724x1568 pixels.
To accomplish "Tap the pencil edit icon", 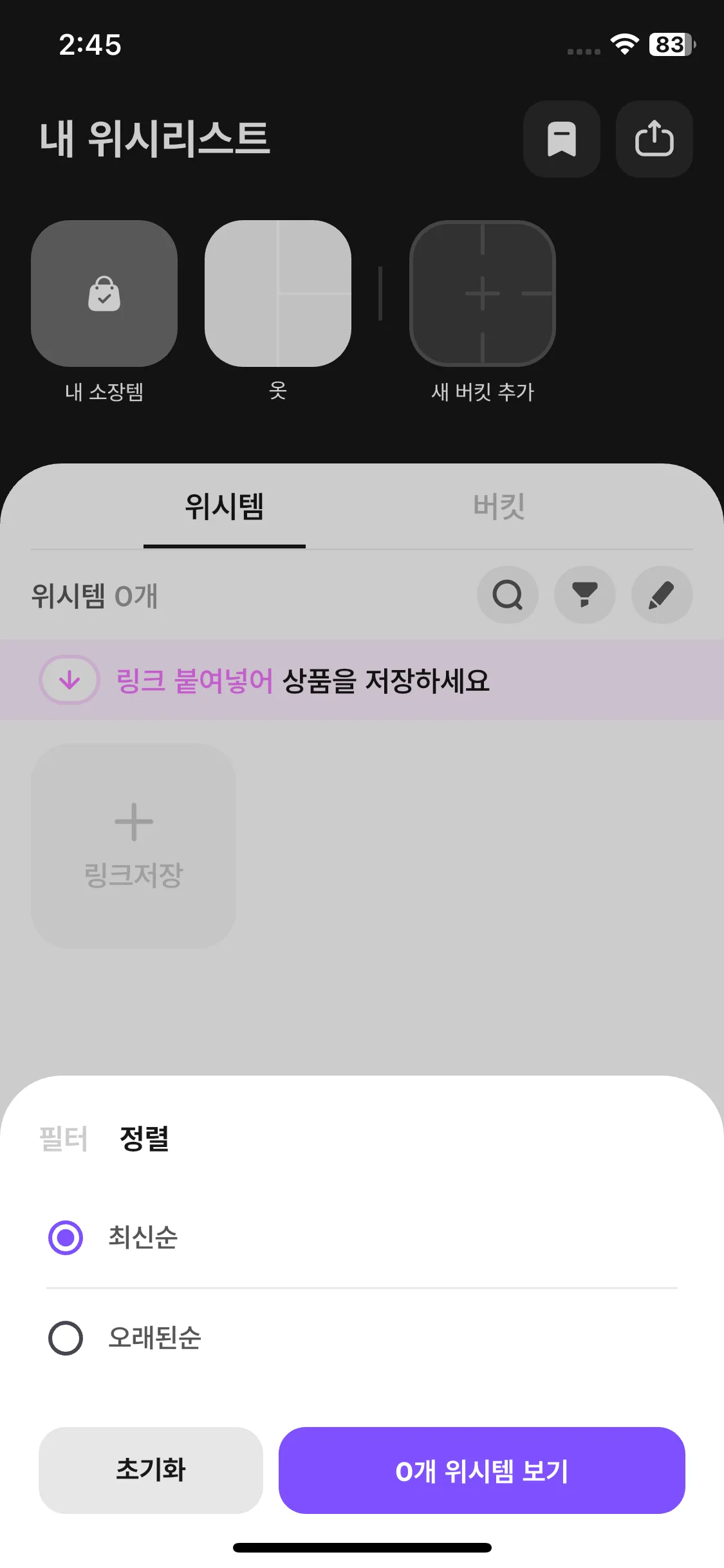I will 662,595.
